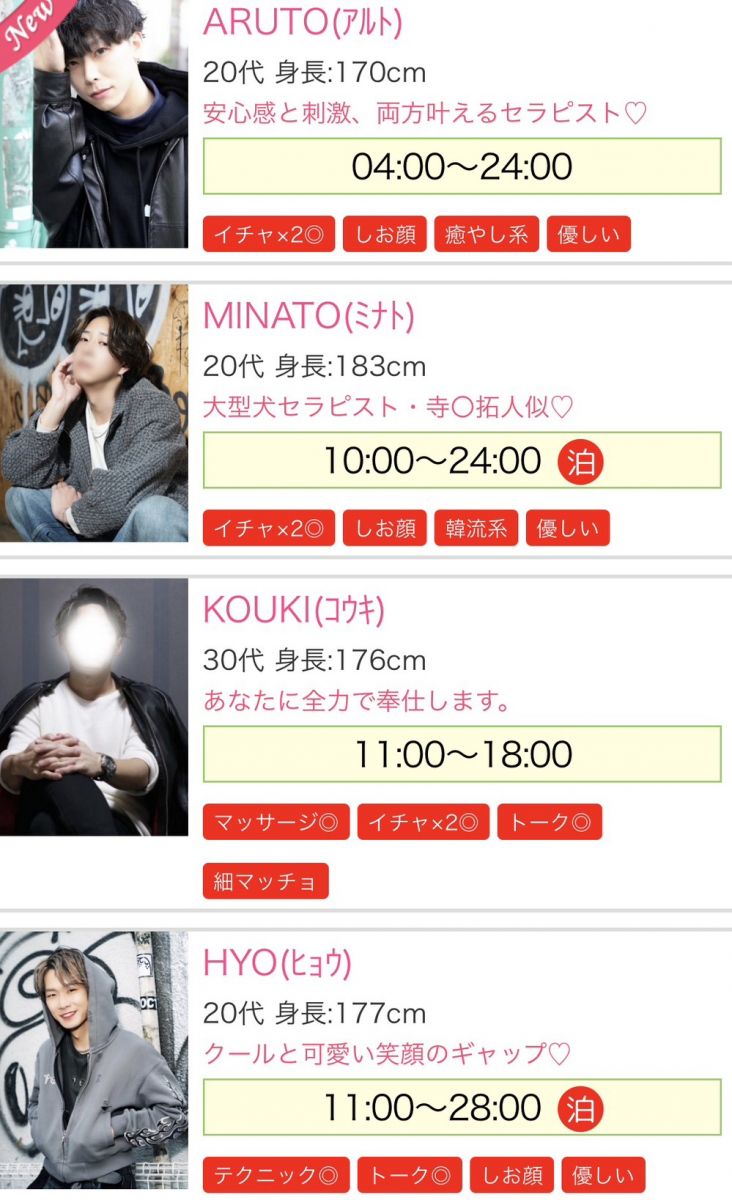Select ARUTO's 癒やし系 tag
The image size is (732, 1200).
(x=486, y=234)
